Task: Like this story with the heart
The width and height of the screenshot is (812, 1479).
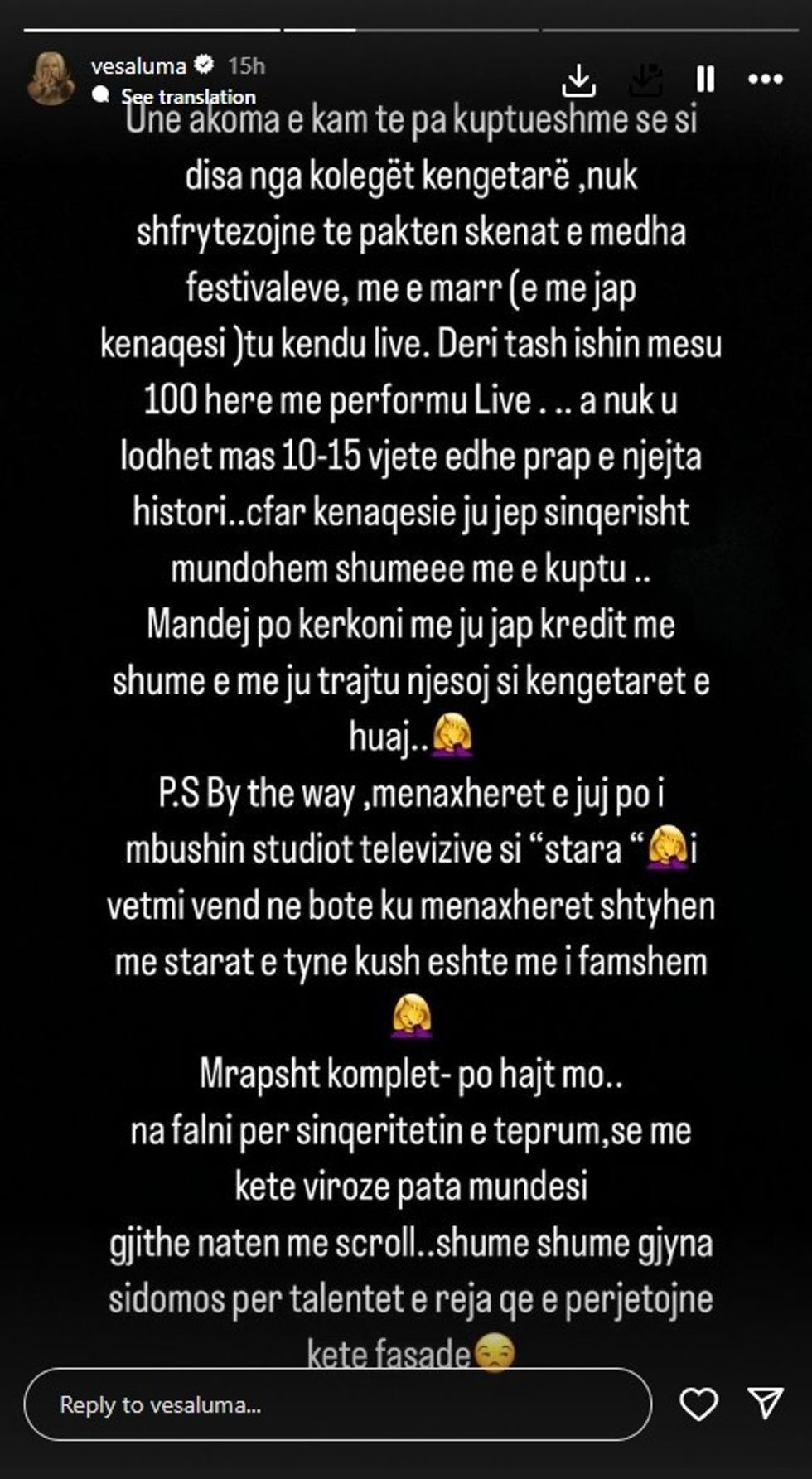Action: point(698,1404)
